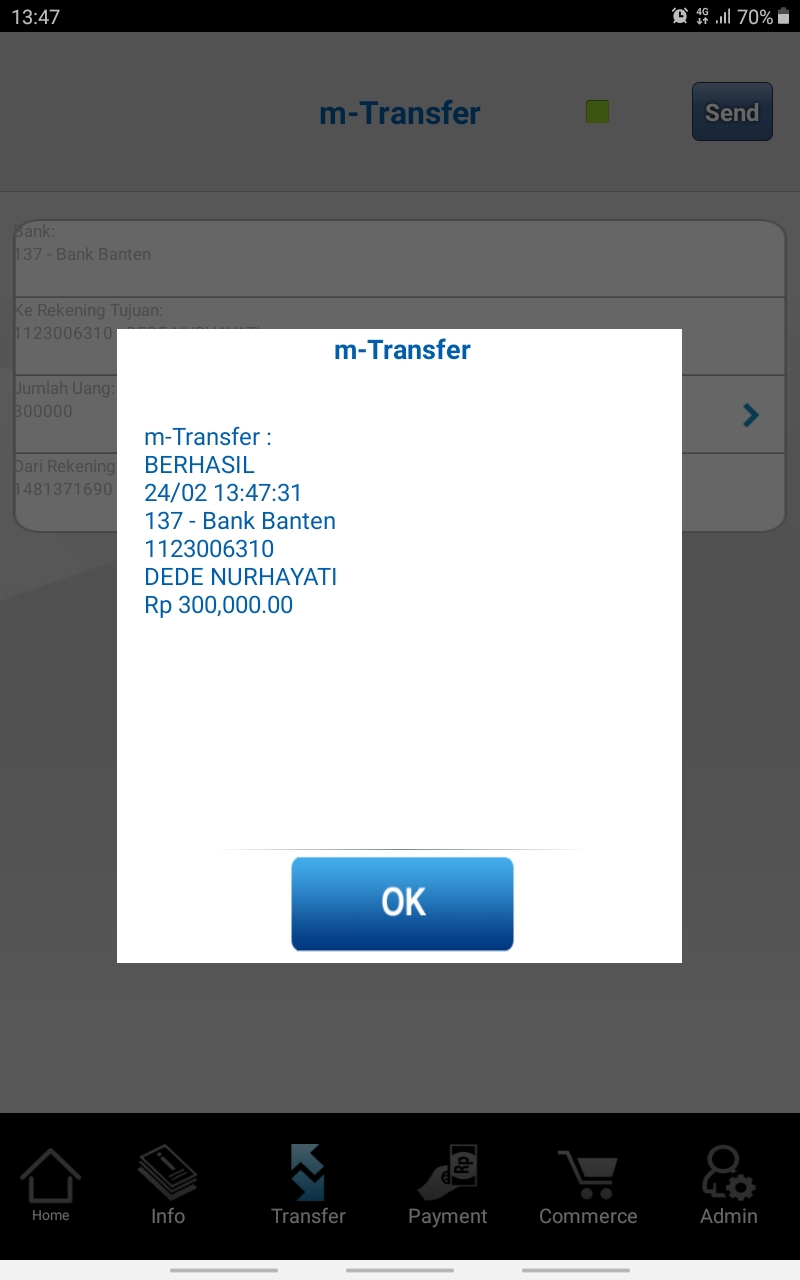The height and width of the screenshot is (1280, 800).
Task: Go to the Admin tab
Action: (x=728, y=1186)
